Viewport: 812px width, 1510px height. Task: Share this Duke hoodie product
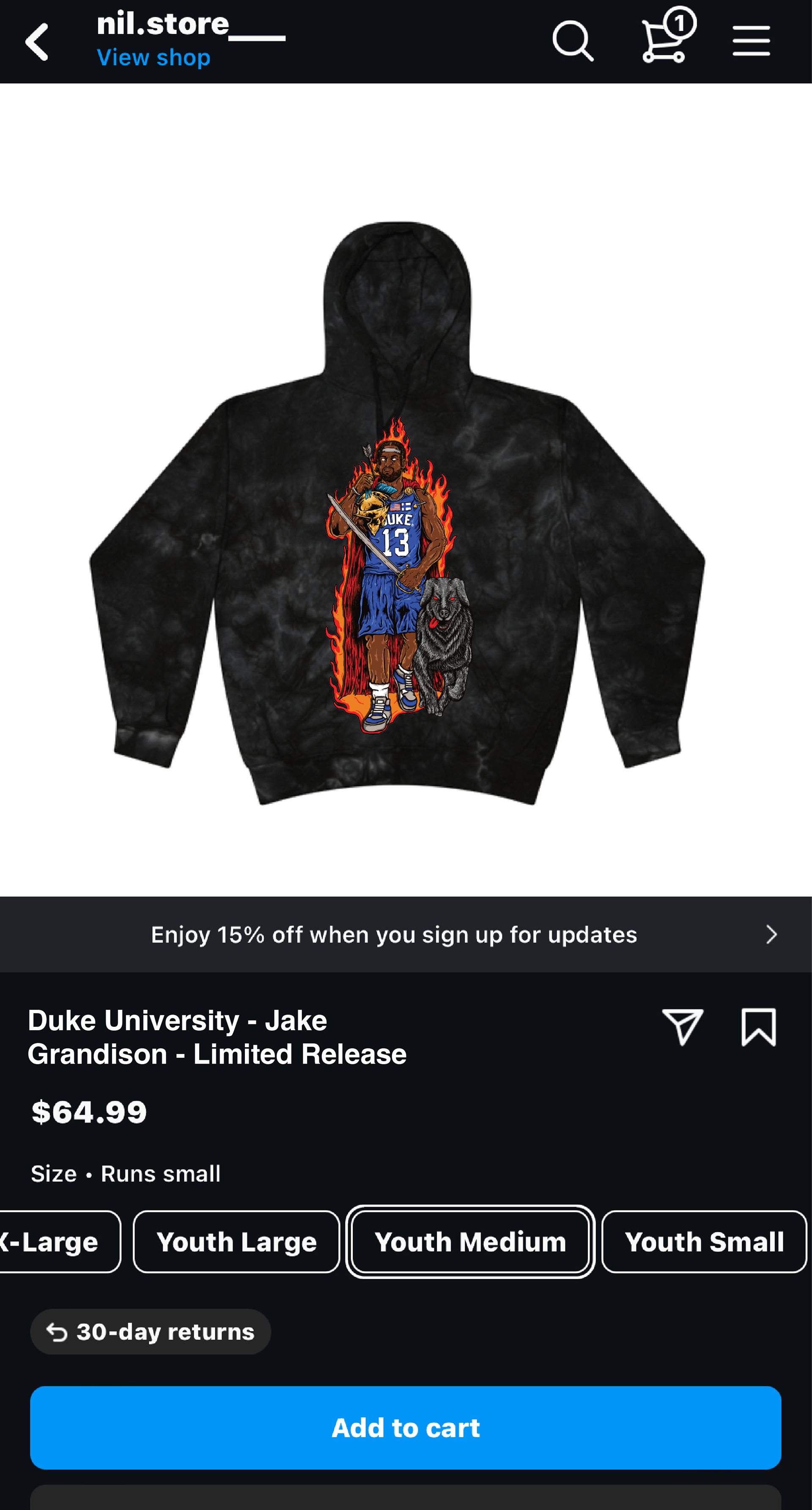tap(683, 1027)
